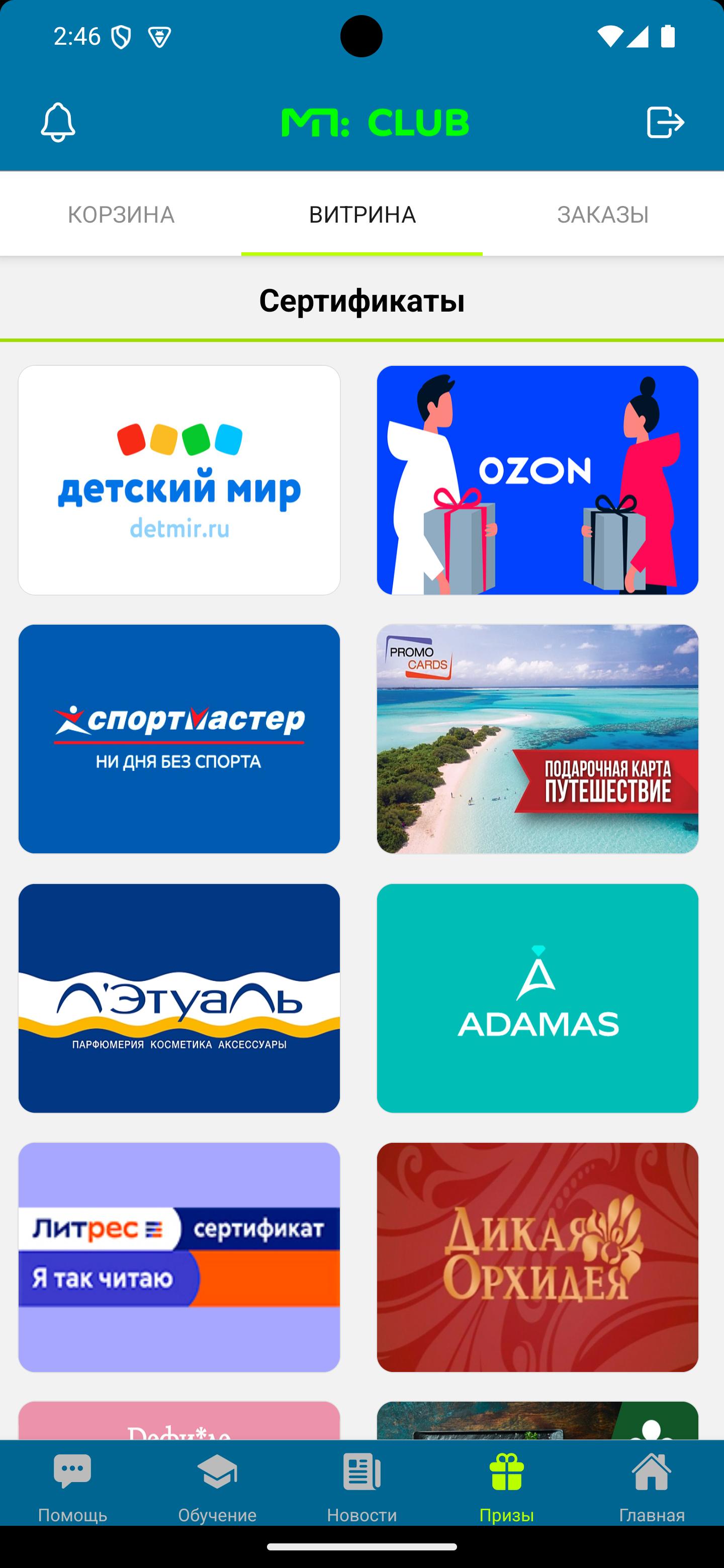Select the Л'Этуаль certificate
Viewport: 724px width, 1568px height.
(x=179, y=998)
